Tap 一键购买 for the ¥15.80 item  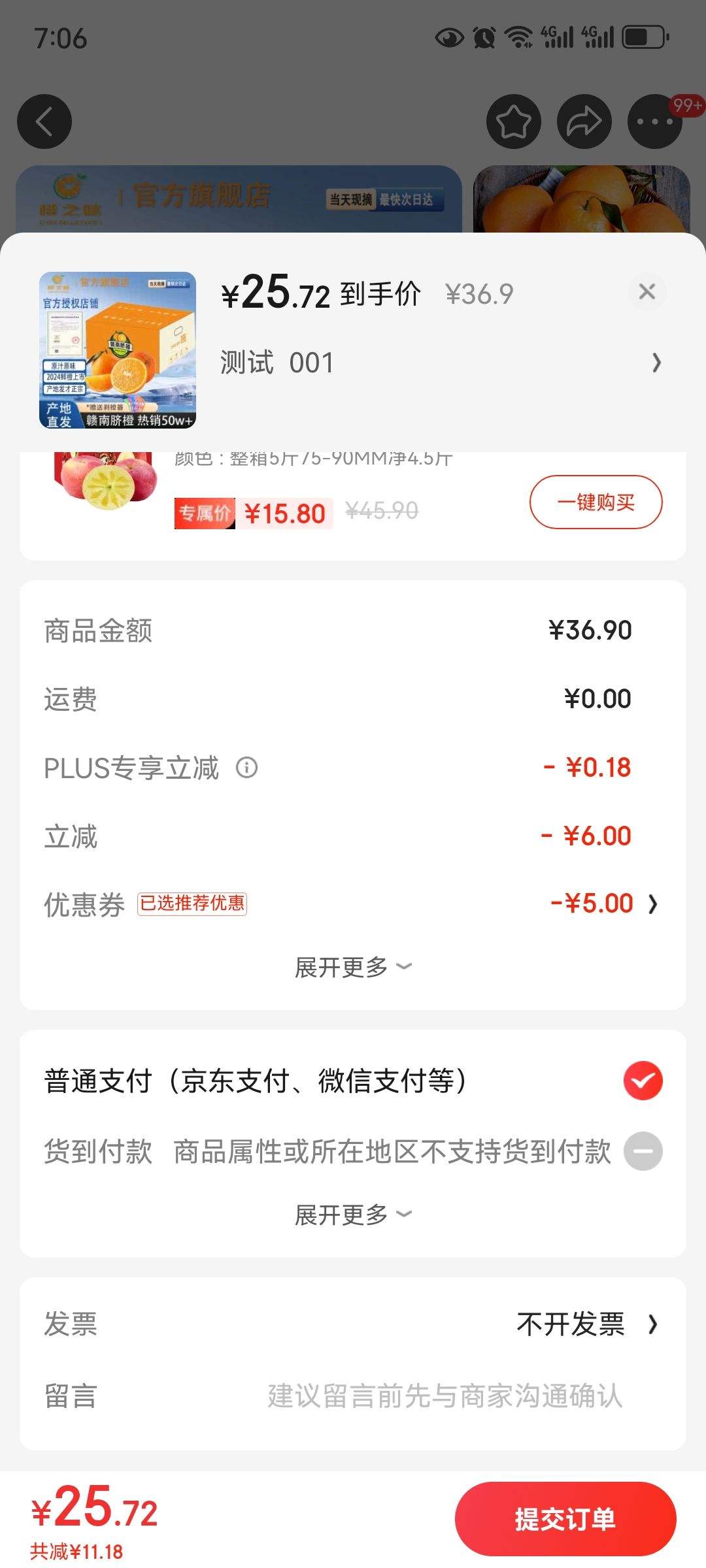tap(596, 502)
